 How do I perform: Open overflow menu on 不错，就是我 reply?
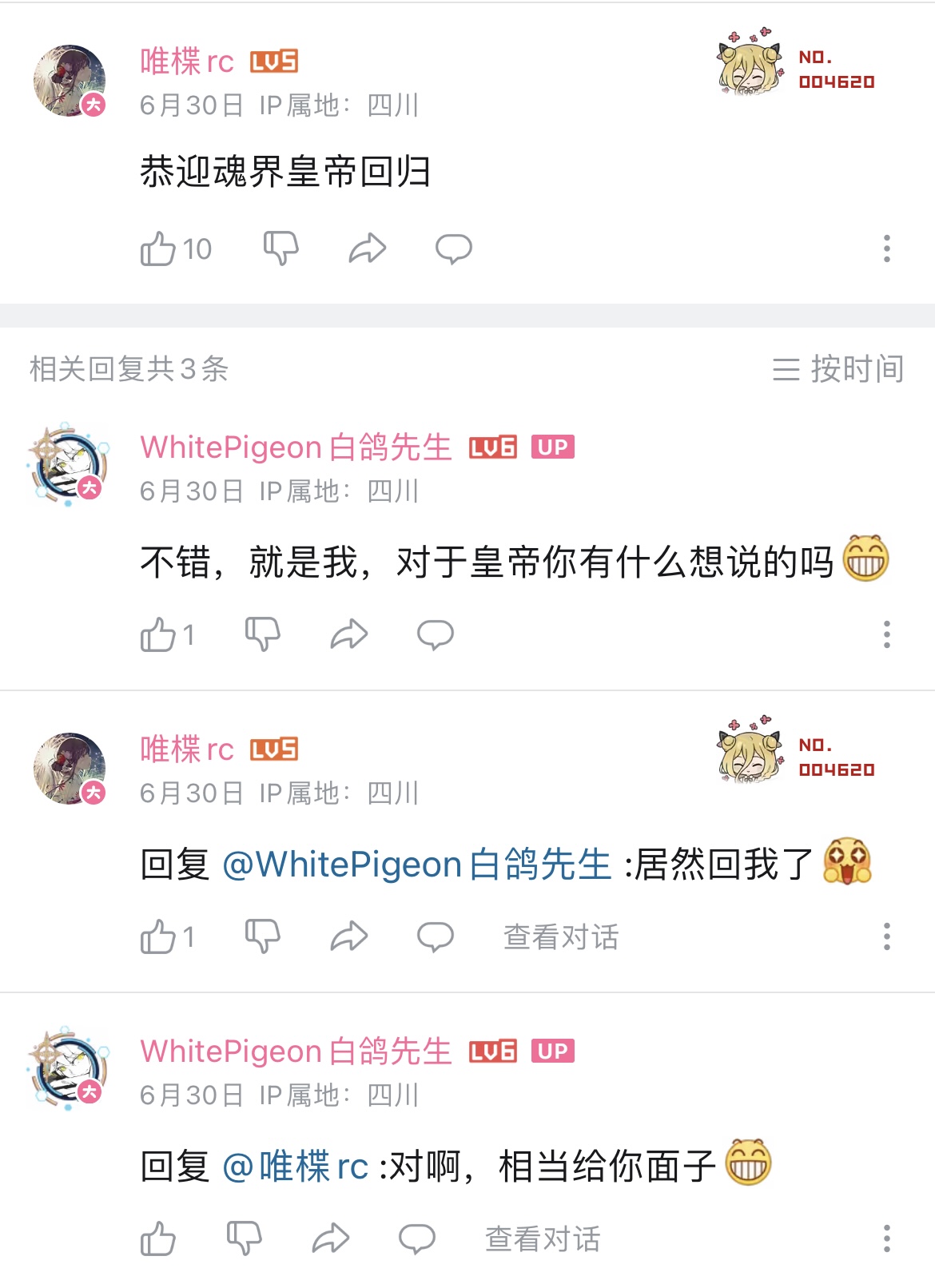[886, 635]
